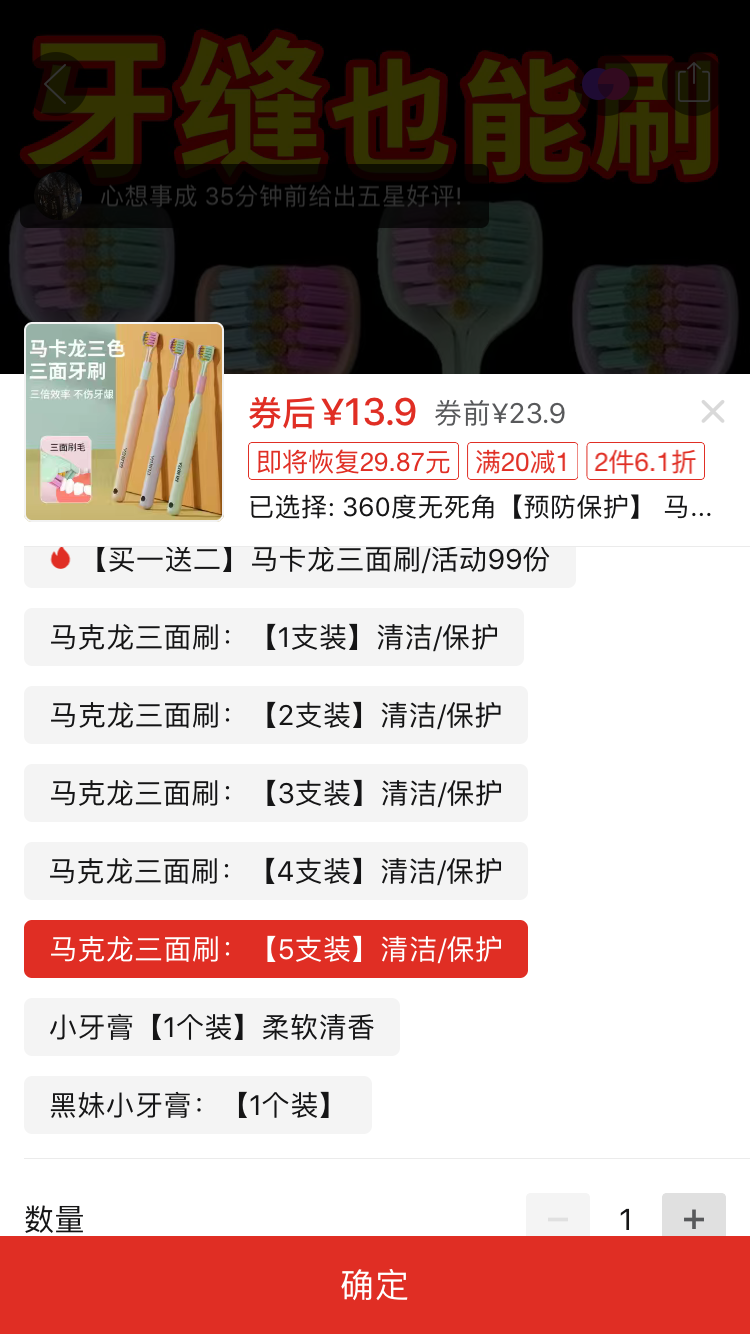Close the product options sheet

pos(712,411)
